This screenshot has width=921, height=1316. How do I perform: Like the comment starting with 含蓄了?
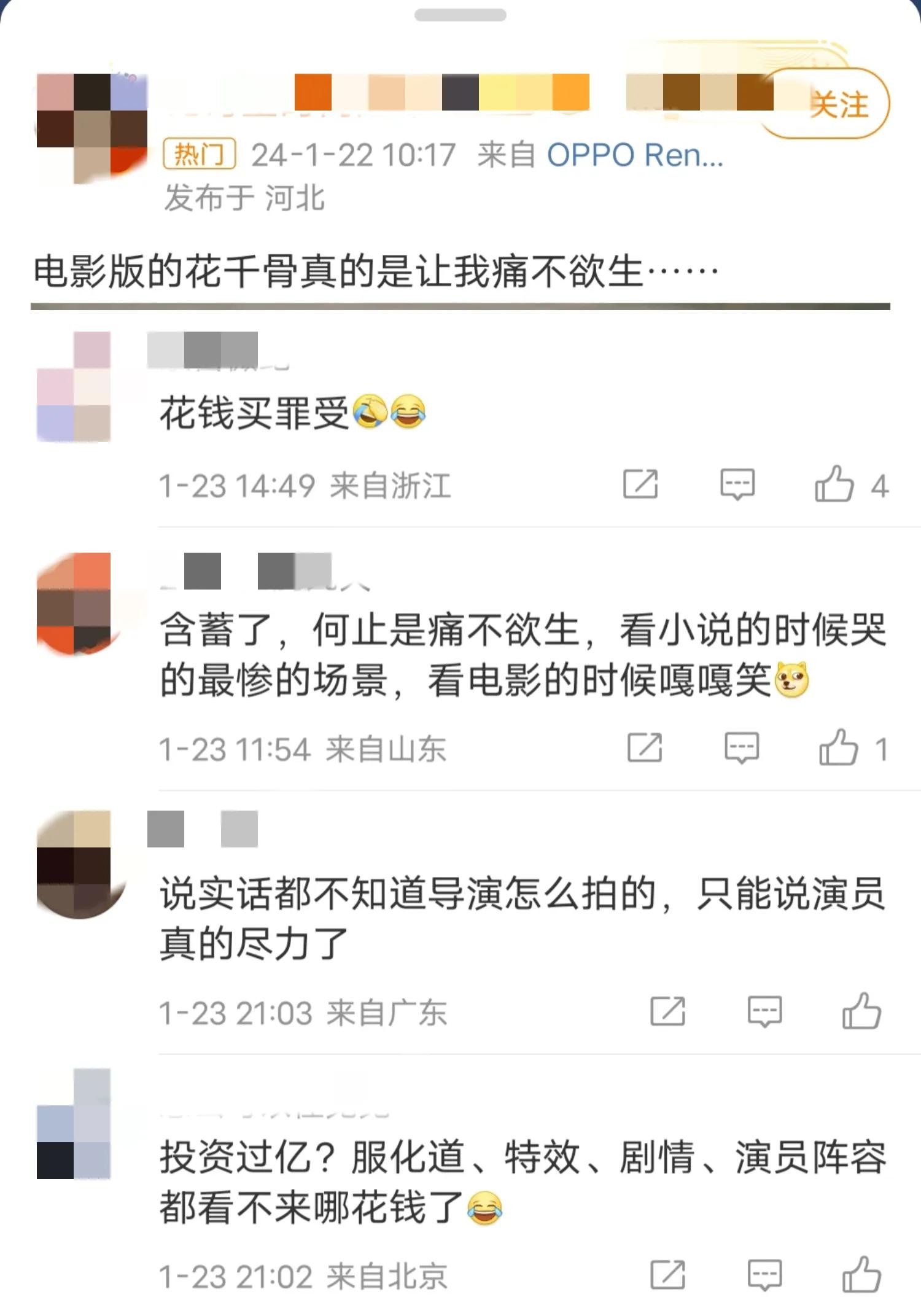coord(838,748)
